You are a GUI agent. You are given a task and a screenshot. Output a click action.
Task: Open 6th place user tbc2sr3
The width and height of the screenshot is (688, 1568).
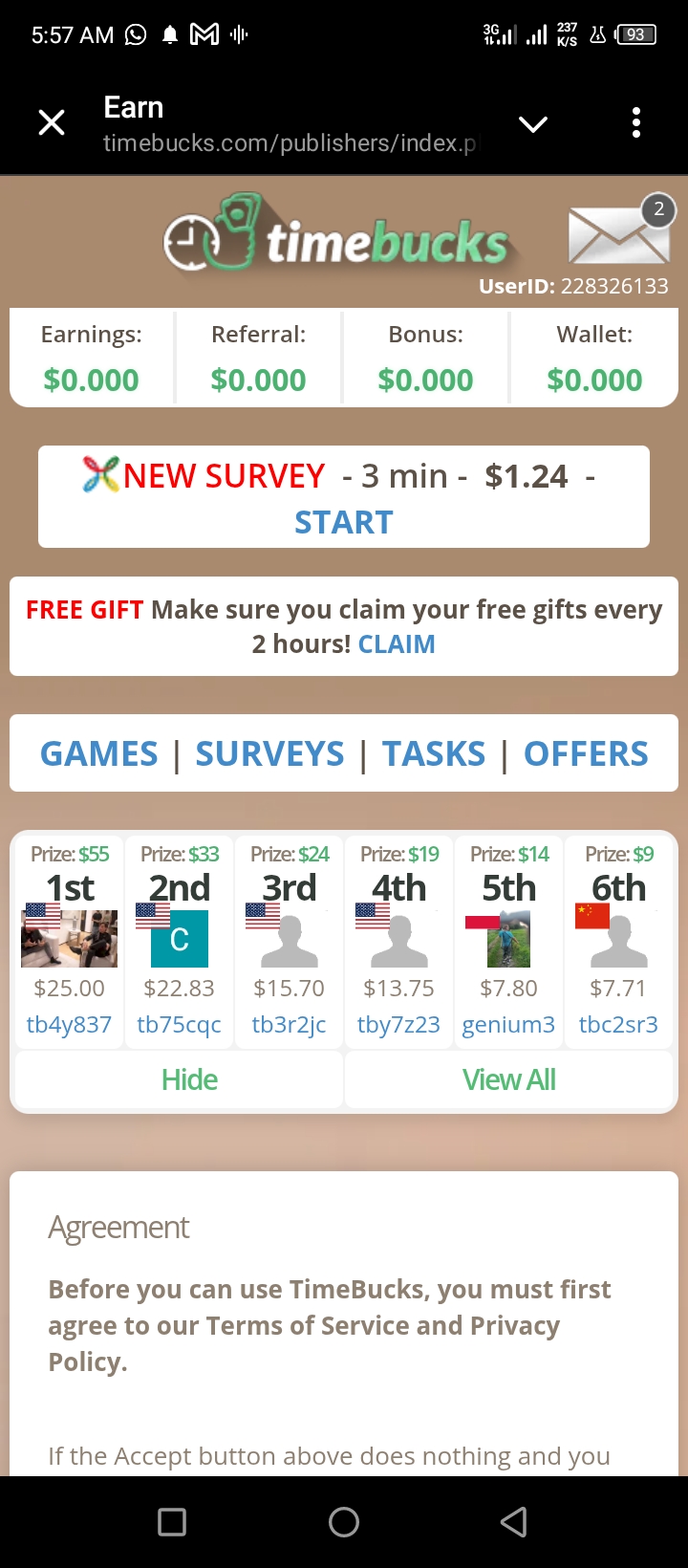[618, 1025]
